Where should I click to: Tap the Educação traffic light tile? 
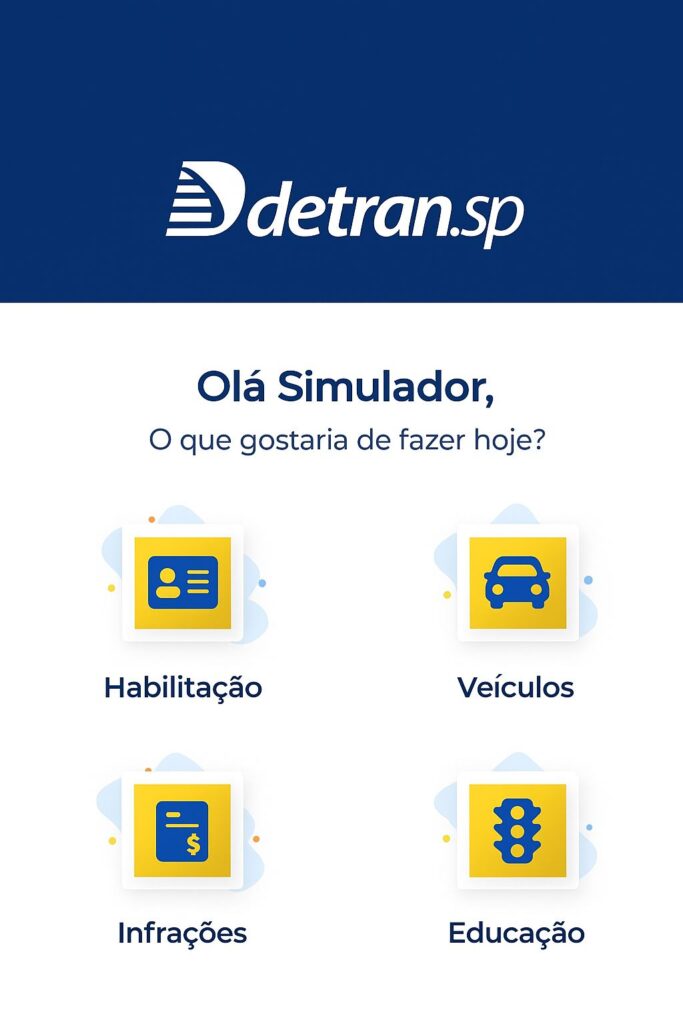coord(517,830)
